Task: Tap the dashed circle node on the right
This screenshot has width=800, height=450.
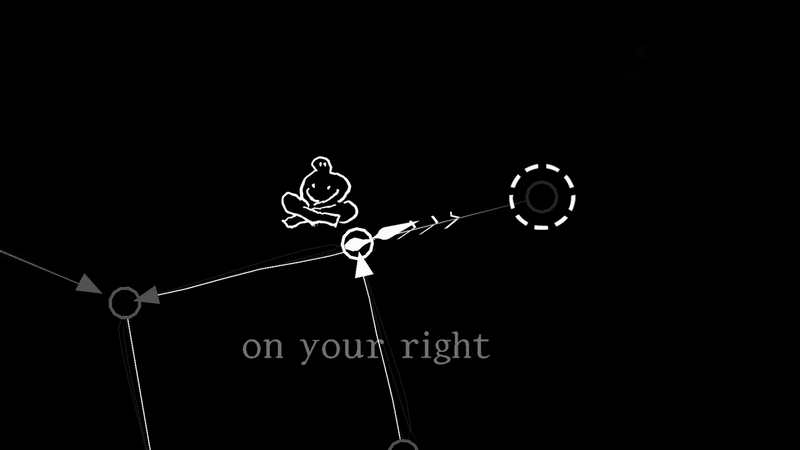Action: 542,197
